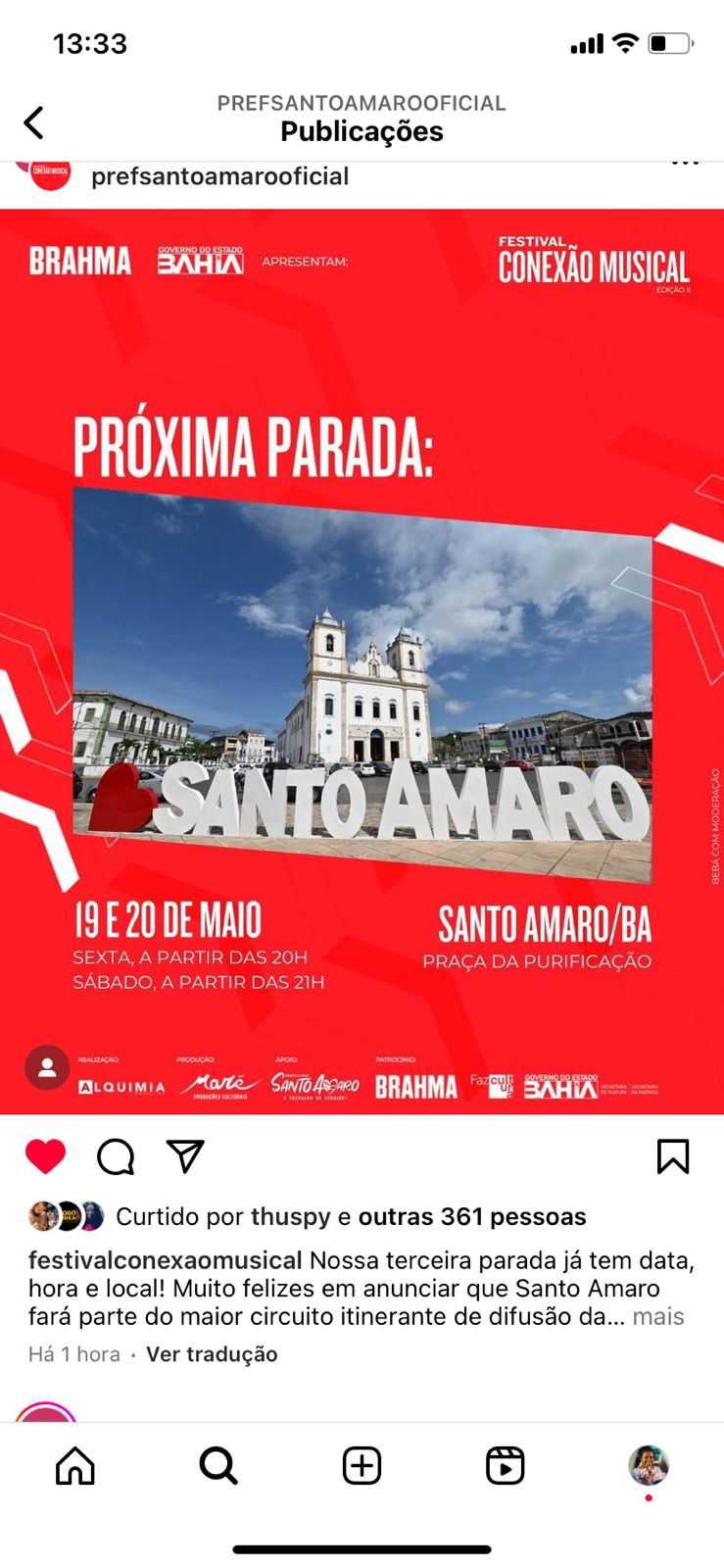
Task: View tagged people on the post image
Action: click(x=47, y=1068)
